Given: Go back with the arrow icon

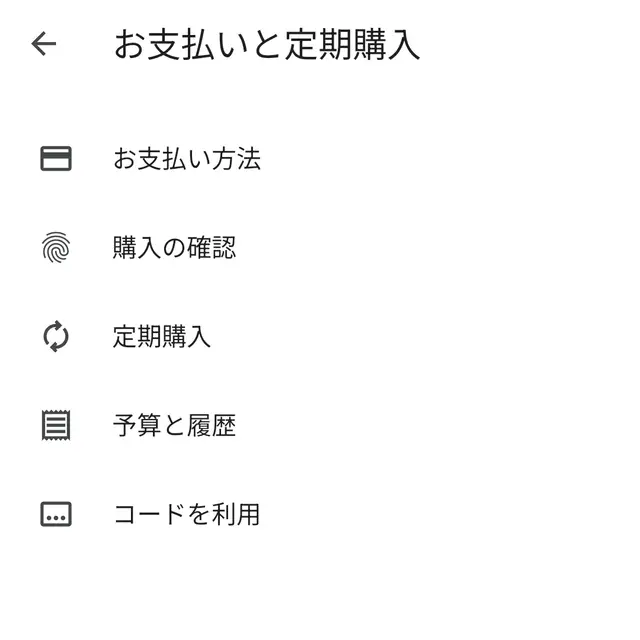Looking at the screenshot, I should point(44,44).
